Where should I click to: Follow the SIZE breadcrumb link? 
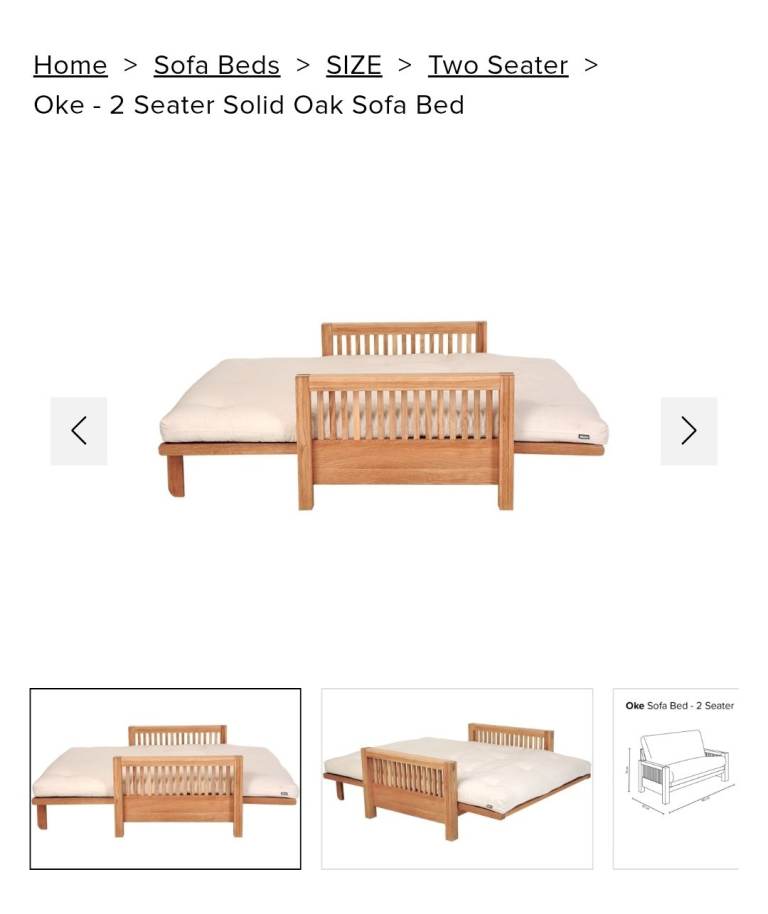[x=354, y=65]
